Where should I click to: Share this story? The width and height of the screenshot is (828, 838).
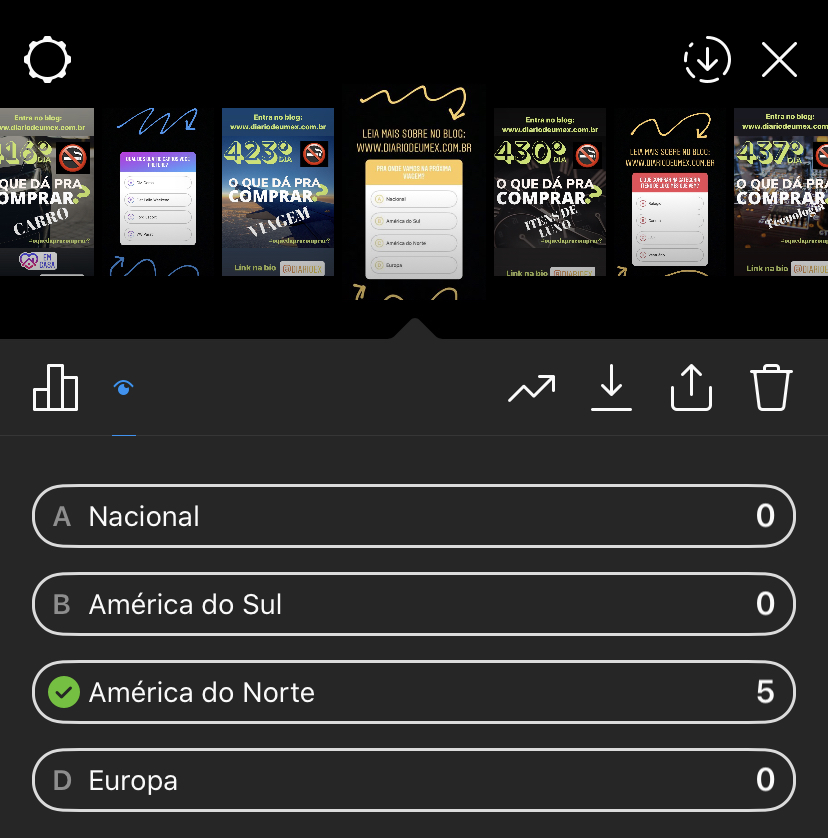pyautogui.click(x=691, y=389)
